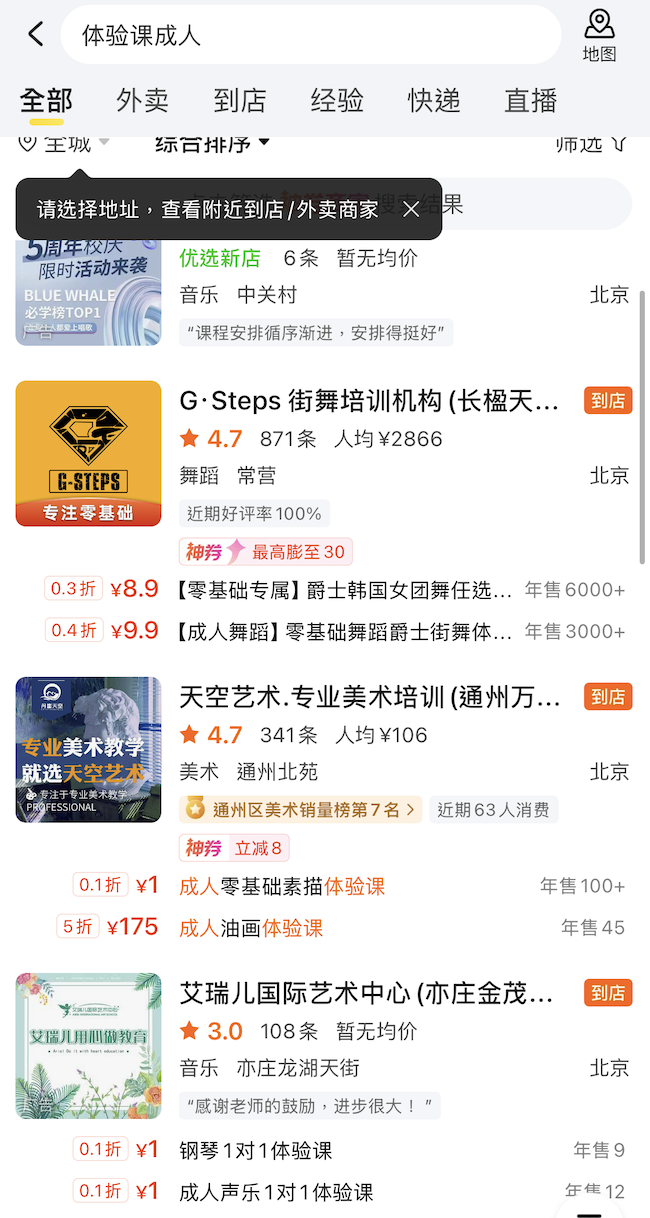
Task: Expand the 综合排序 sorting dropdown
Action: point(212,144)
